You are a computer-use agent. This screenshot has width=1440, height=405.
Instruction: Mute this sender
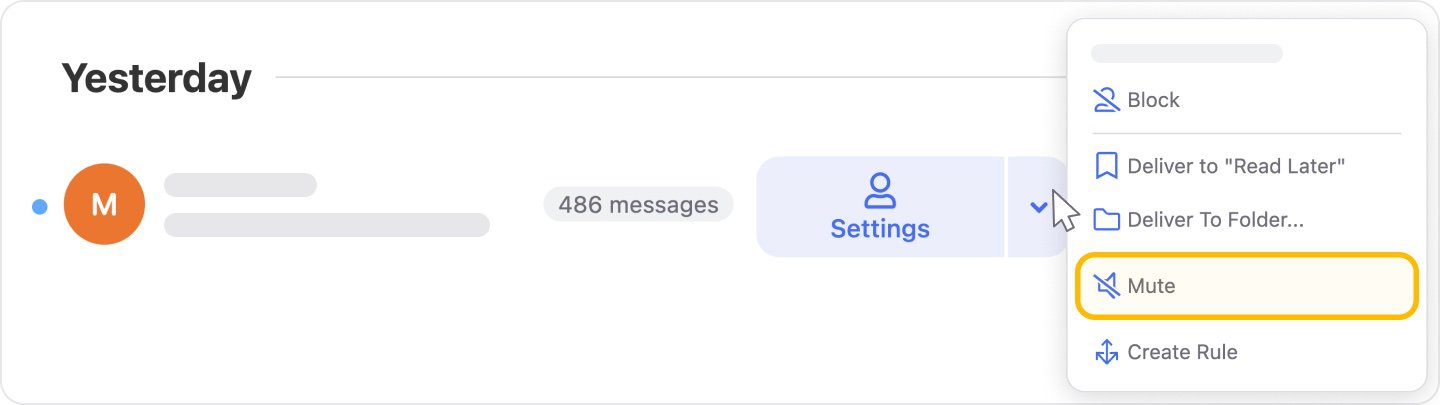[1245, 286]
